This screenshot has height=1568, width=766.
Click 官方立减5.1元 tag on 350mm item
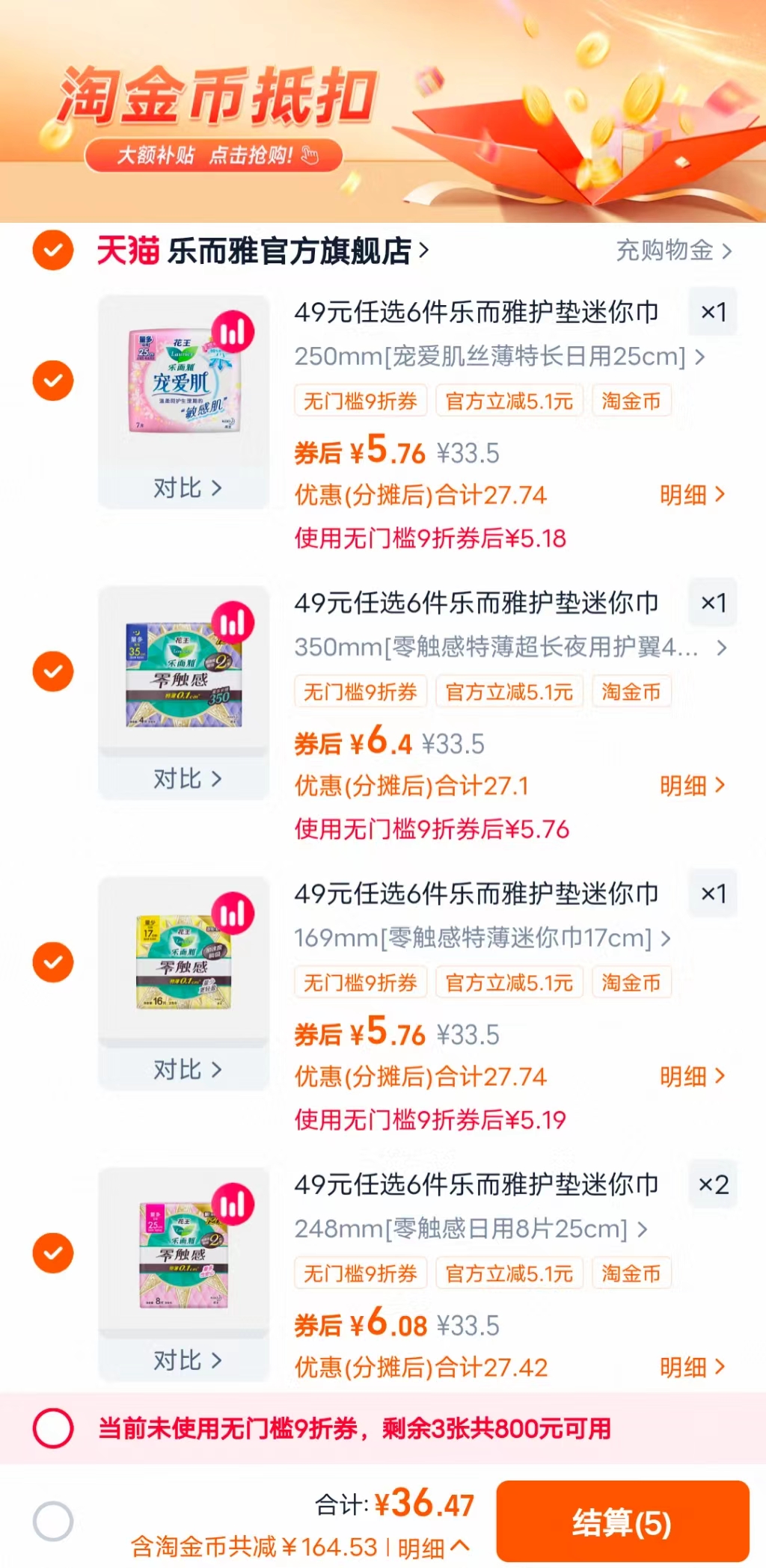(x=509, y=692)
